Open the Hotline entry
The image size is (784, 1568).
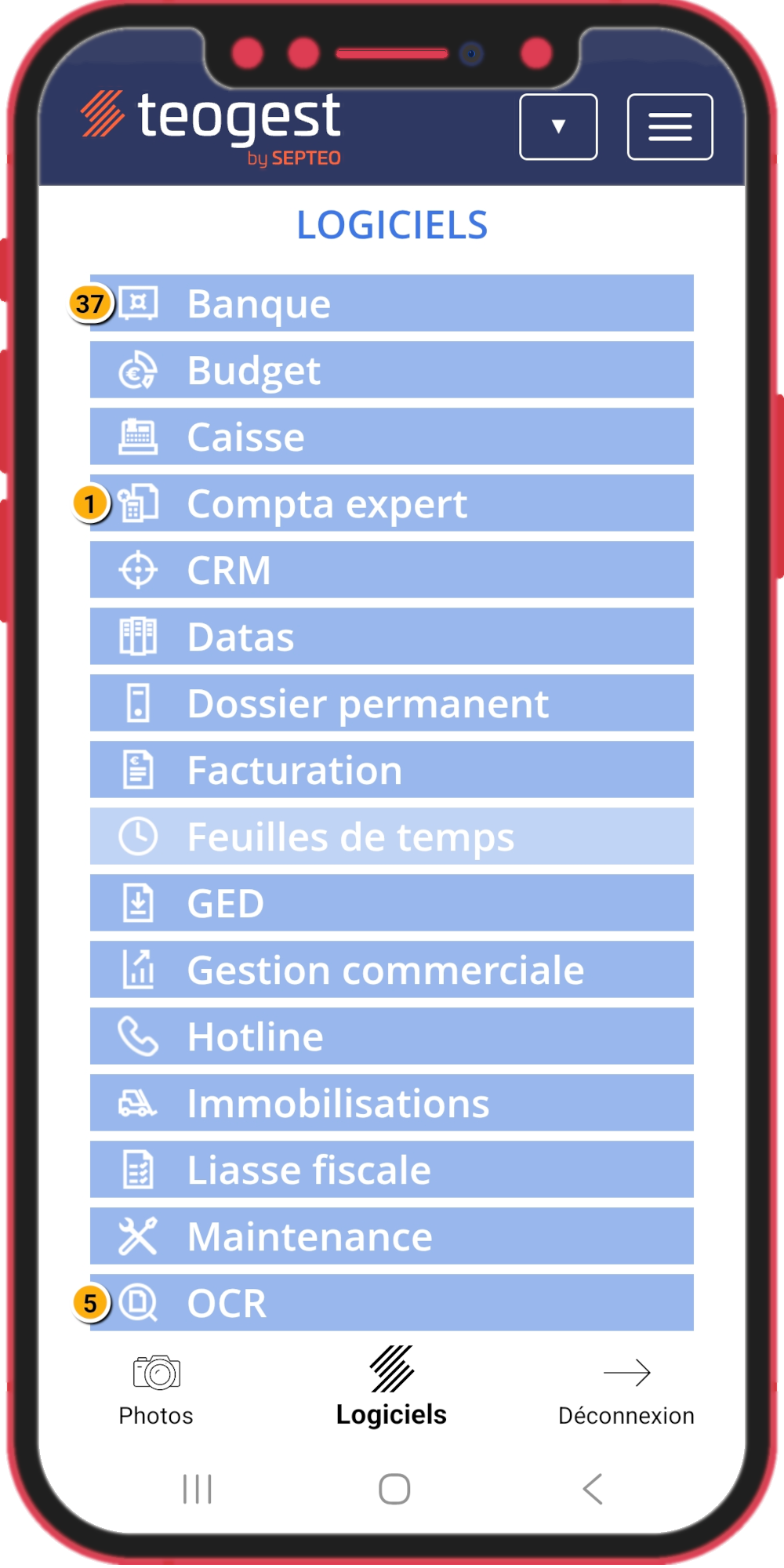[392, 1036]
